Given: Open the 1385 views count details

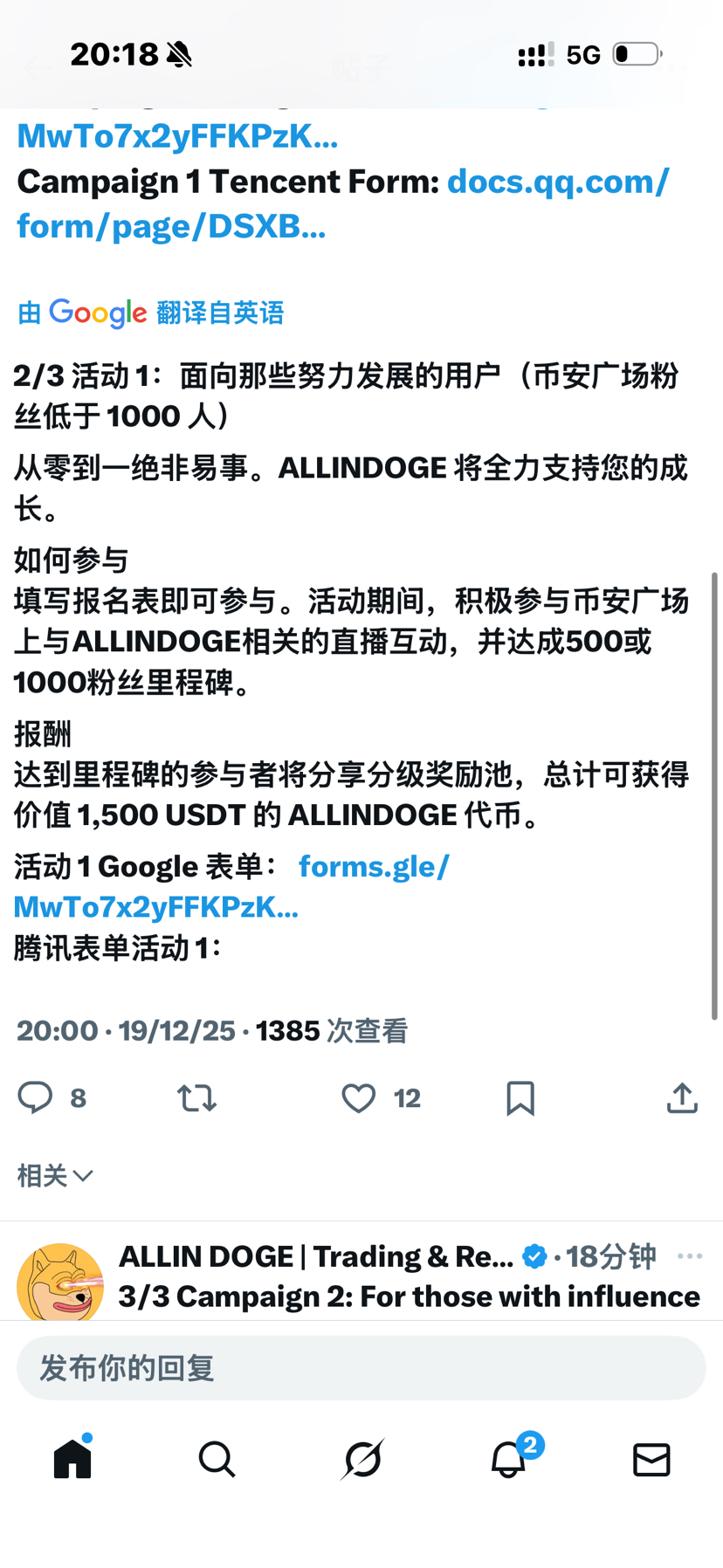Looking at the screenshot, I should point(331,1031).
